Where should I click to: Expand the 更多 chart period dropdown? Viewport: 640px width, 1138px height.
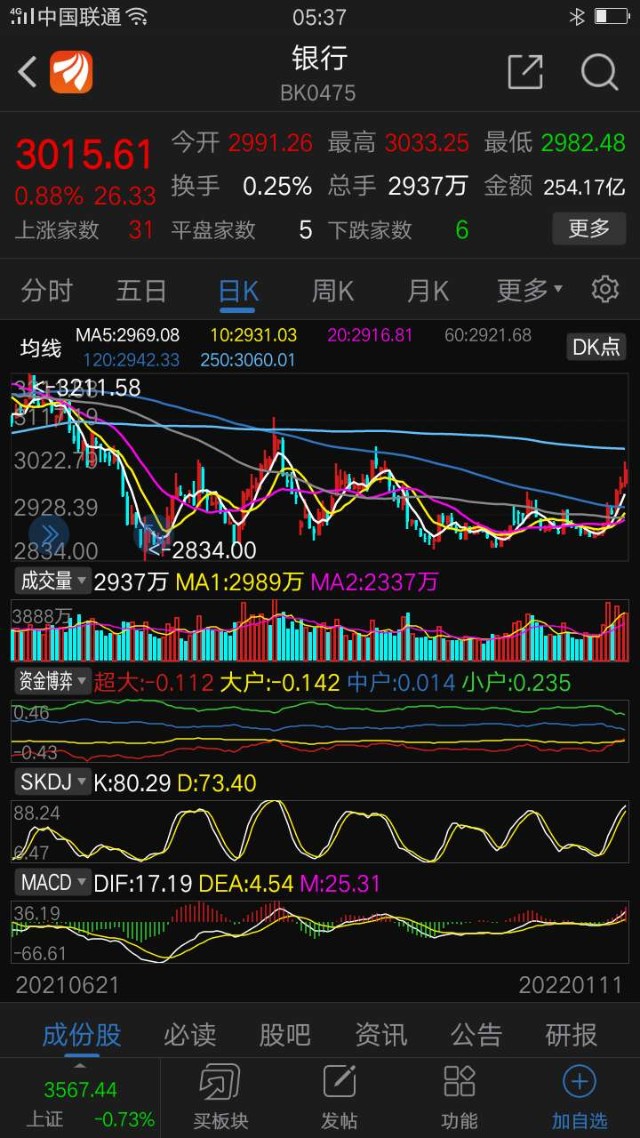click(529, 291)
